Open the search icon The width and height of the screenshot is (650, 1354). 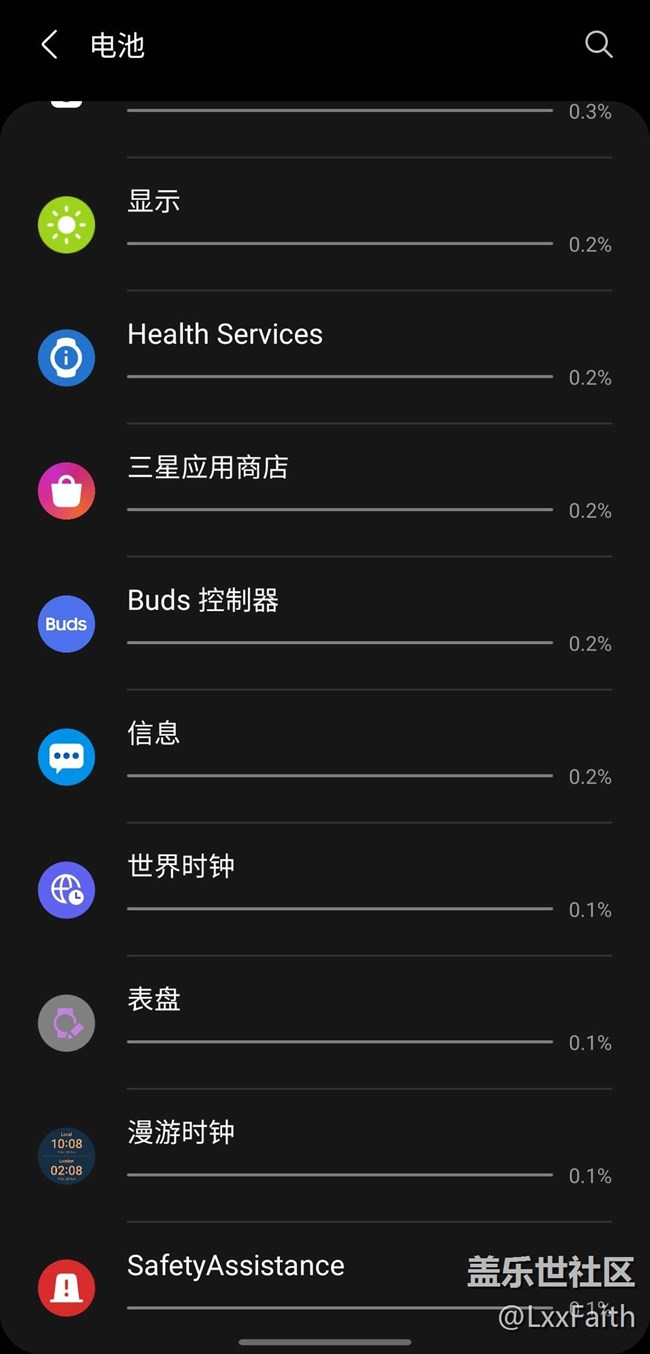598,44
